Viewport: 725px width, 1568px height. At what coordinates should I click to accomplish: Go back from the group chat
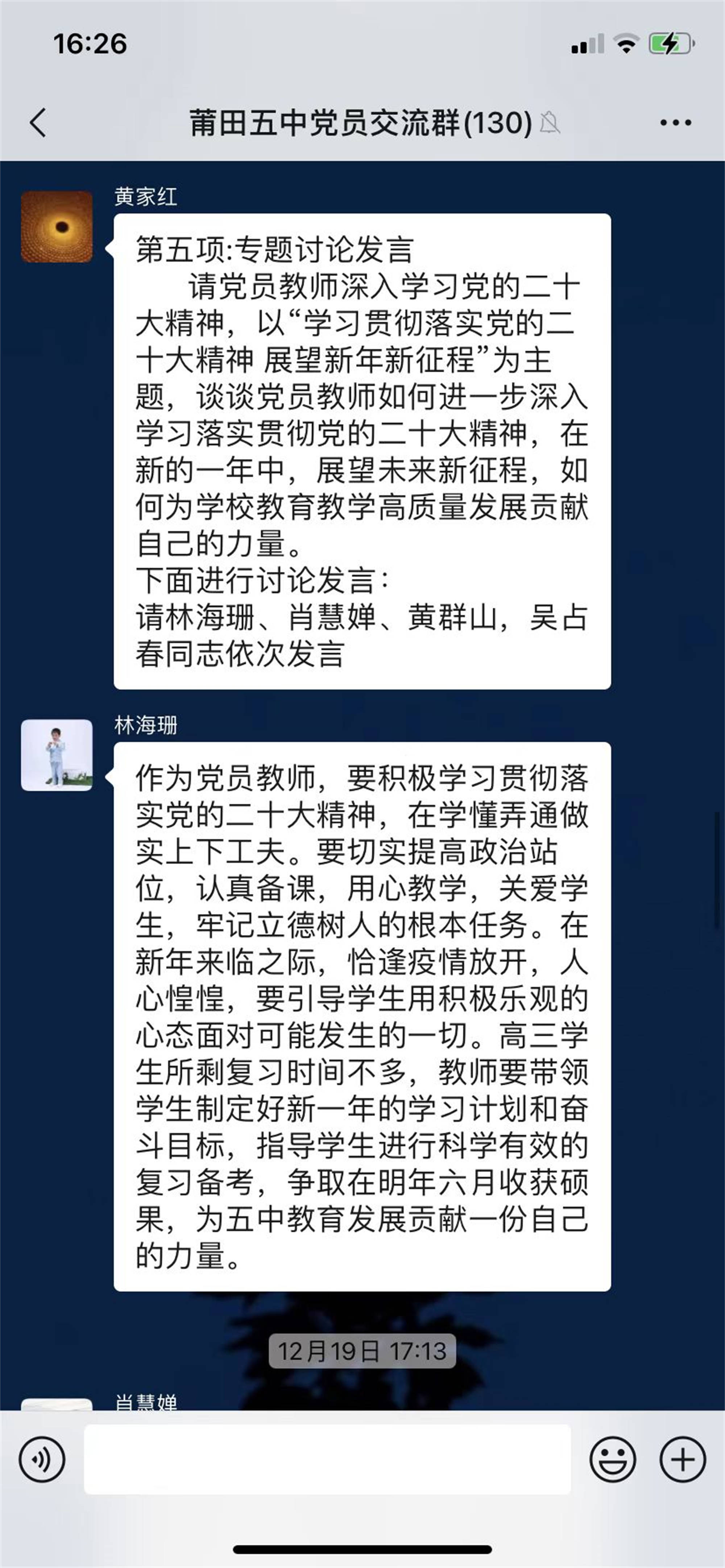coord(38,122)
